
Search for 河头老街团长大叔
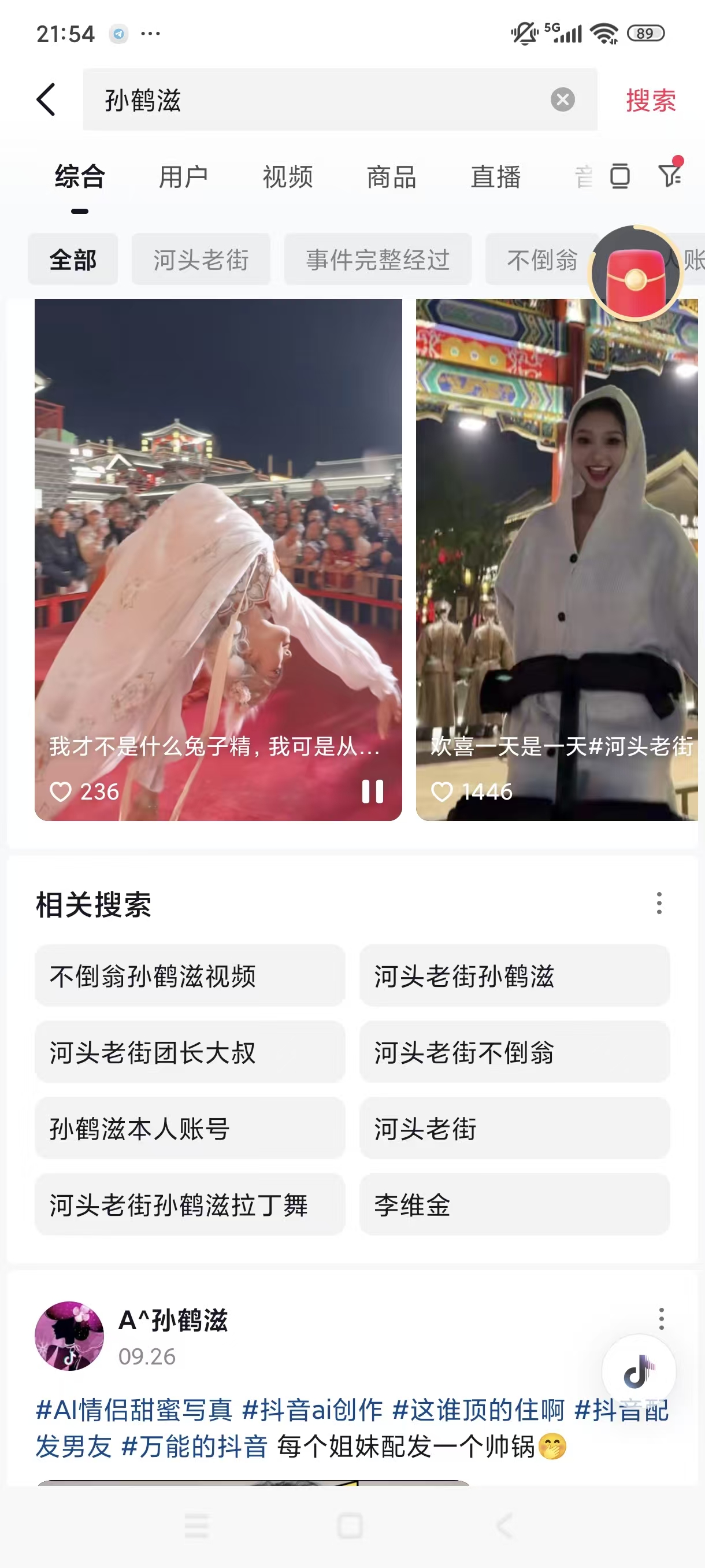click(x=189, y=1052)
